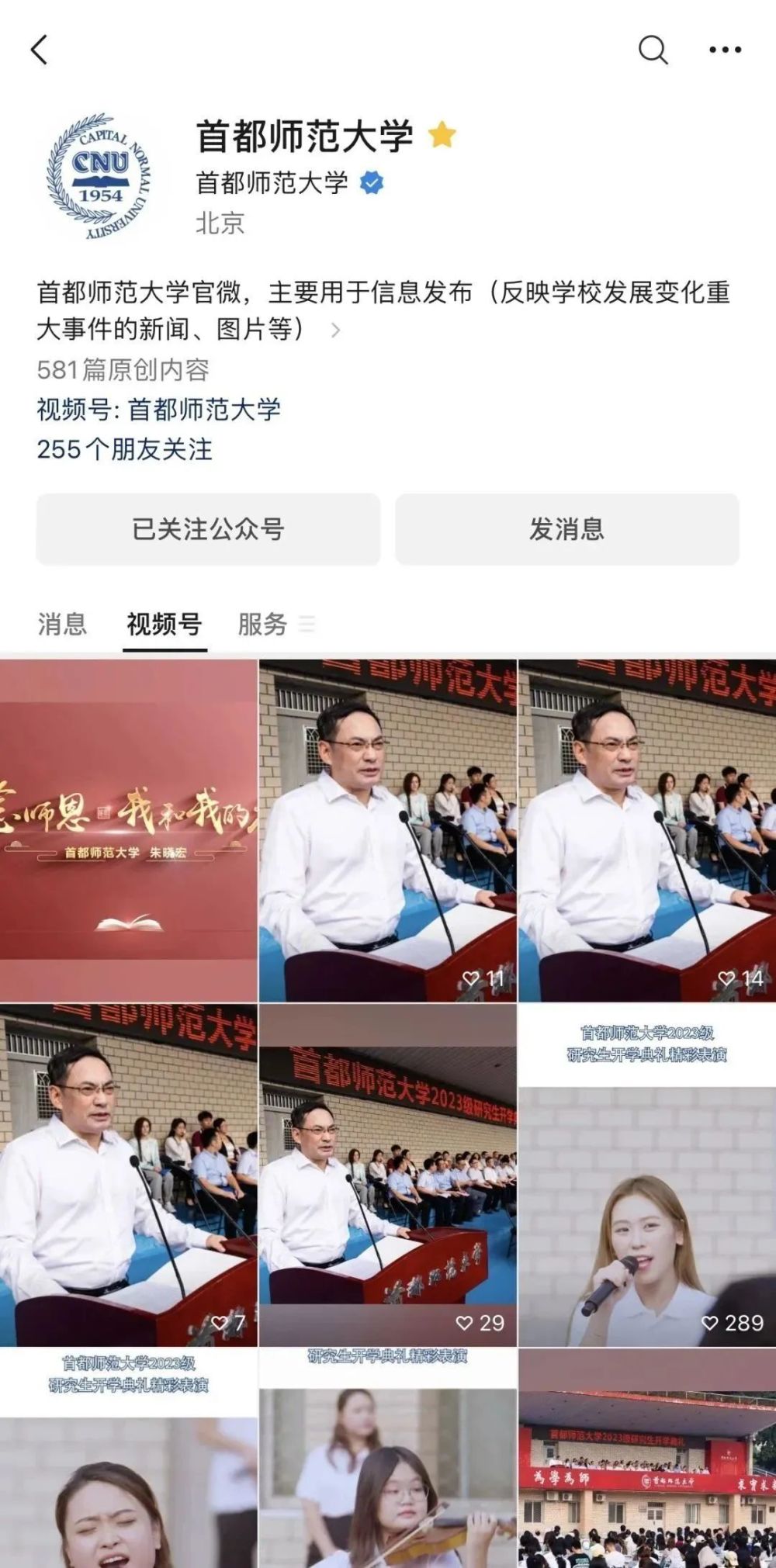Play the singer video with 289 likes

pyautogui.click(x=647, y=1175)
